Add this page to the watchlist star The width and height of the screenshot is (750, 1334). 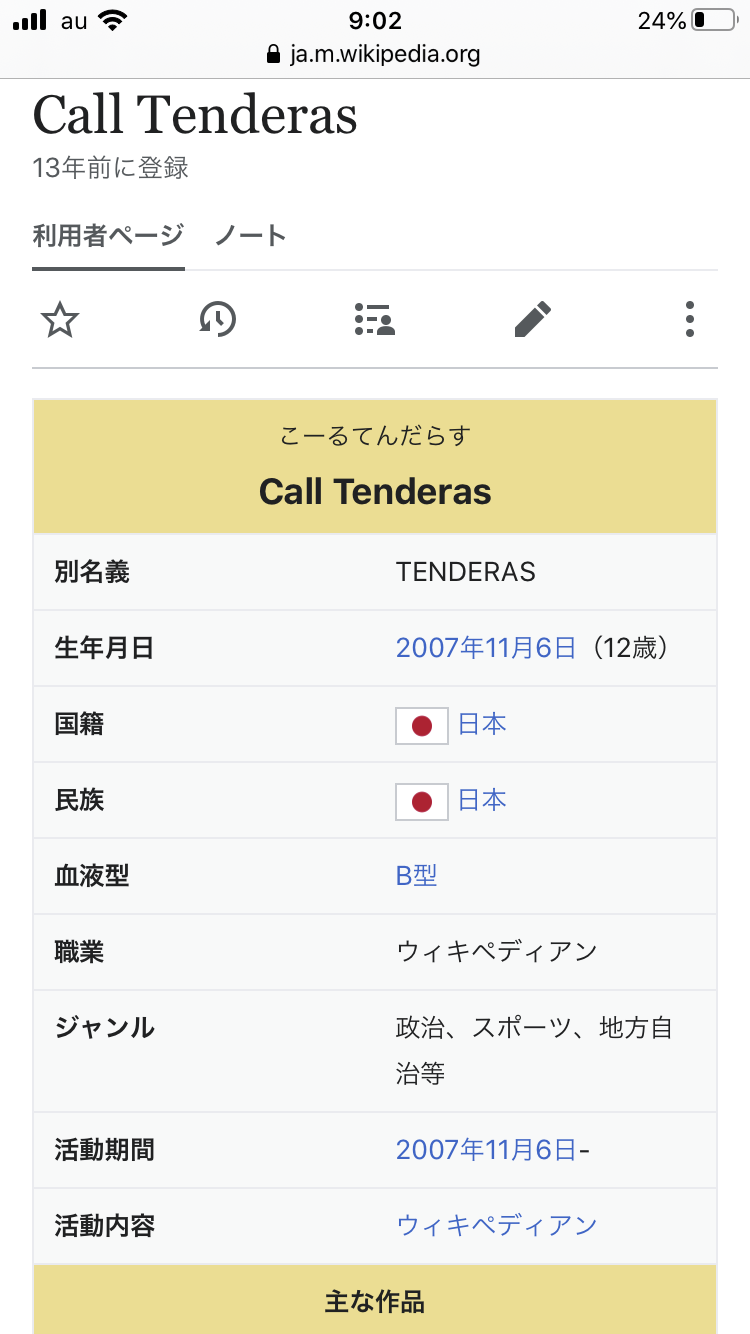click(60, 320)
